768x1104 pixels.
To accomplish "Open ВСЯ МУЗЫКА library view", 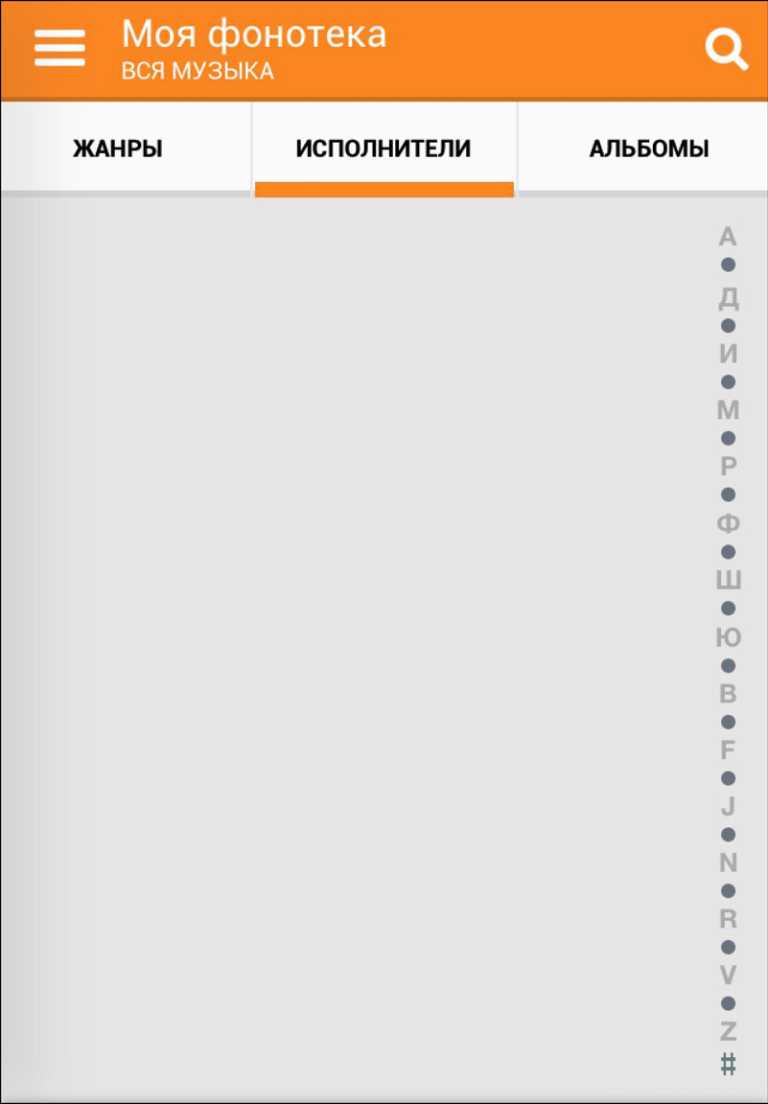I will (x=196, y=70).
